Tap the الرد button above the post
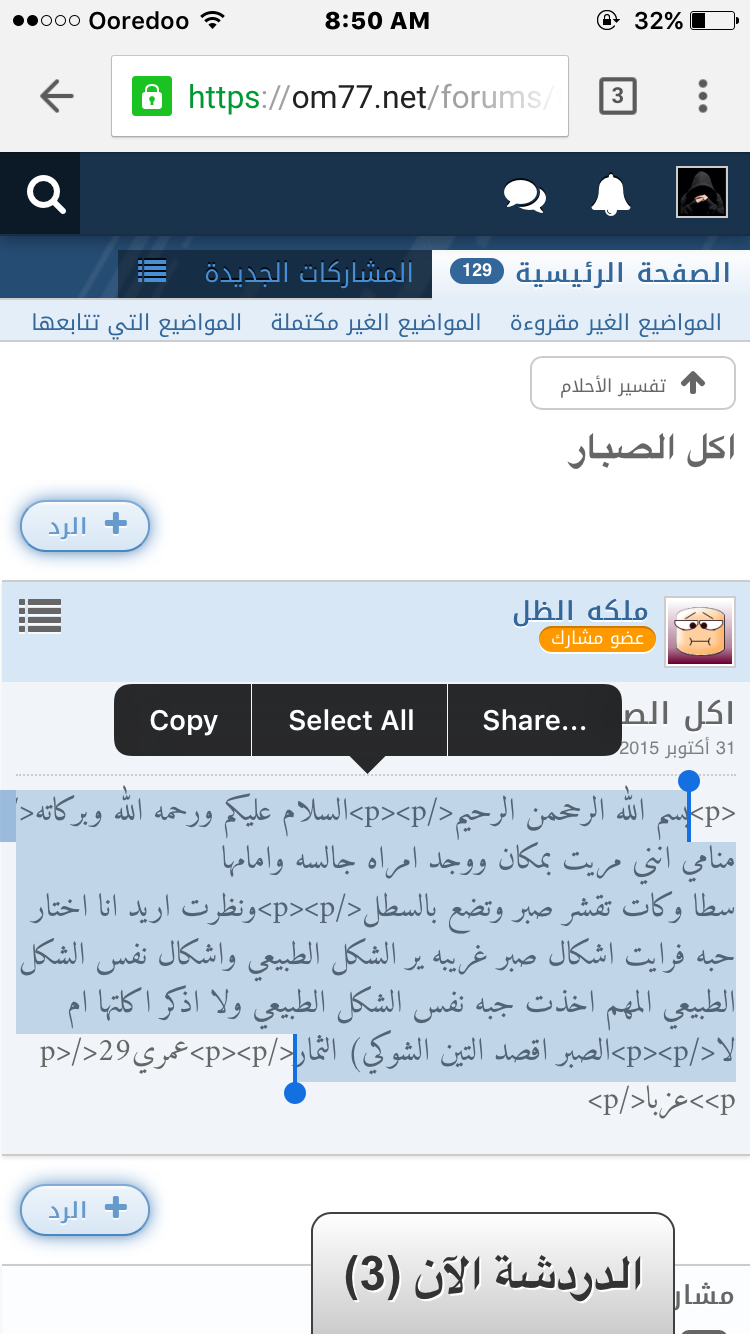This screenshot has width=750, height=1334. pos(85,526)
